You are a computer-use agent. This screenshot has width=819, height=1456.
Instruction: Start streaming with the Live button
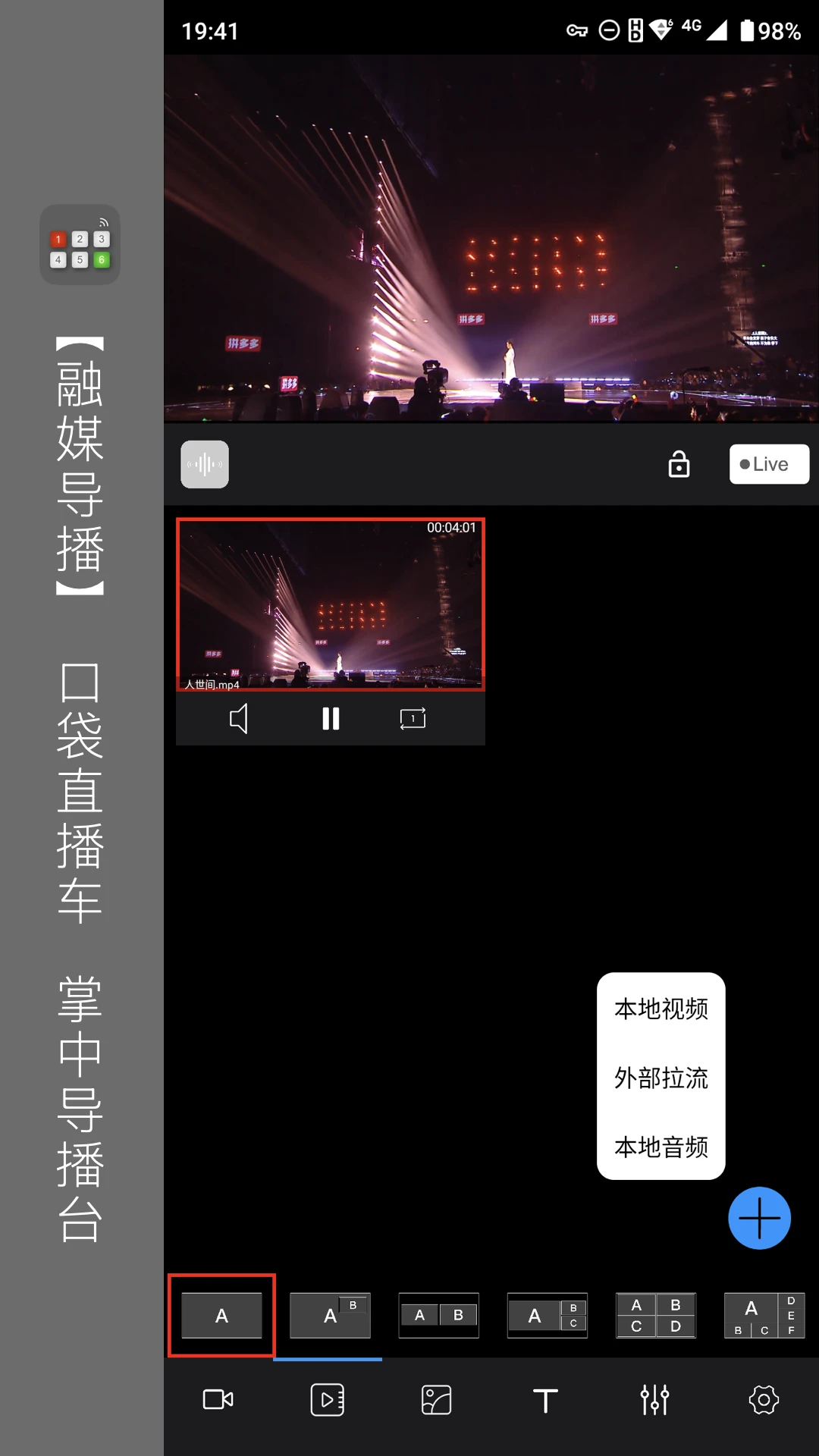click(x=768, y=464)
